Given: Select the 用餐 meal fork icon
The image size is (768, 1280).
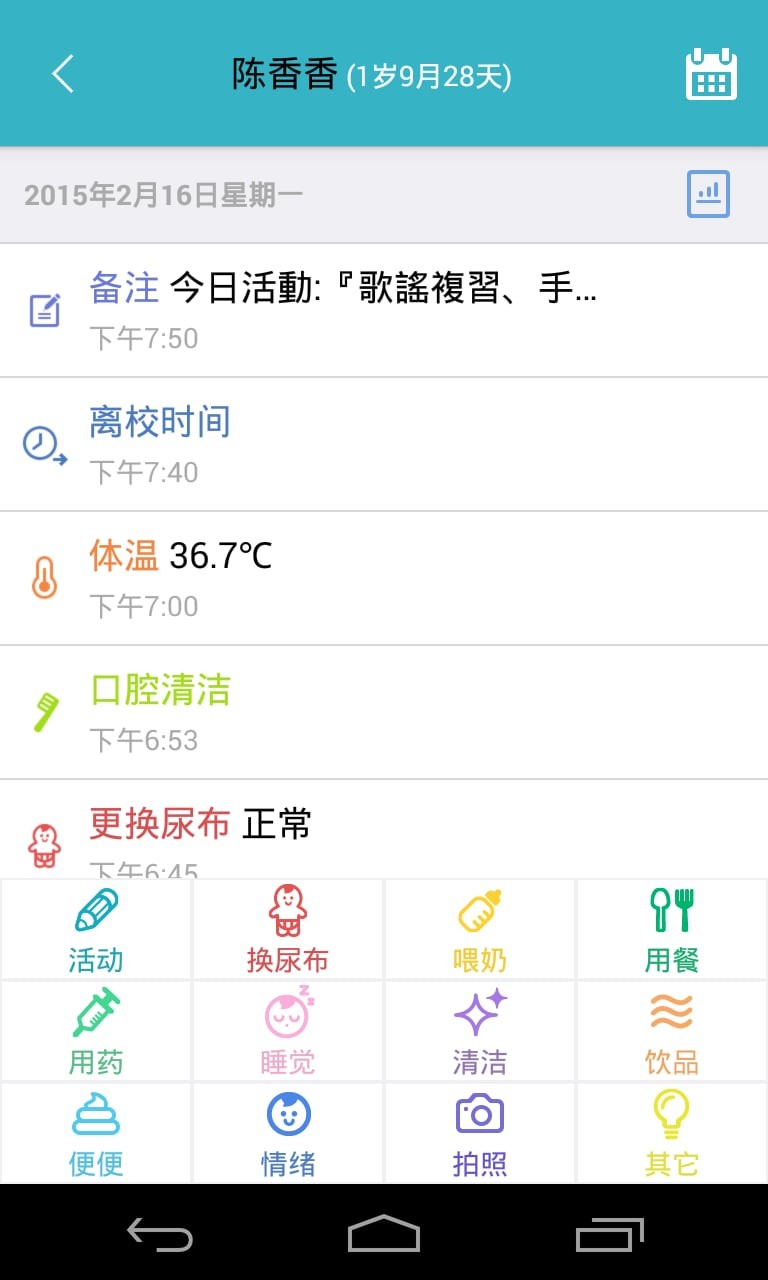Looking at the screenshot, I should click(x=671, y=928).
